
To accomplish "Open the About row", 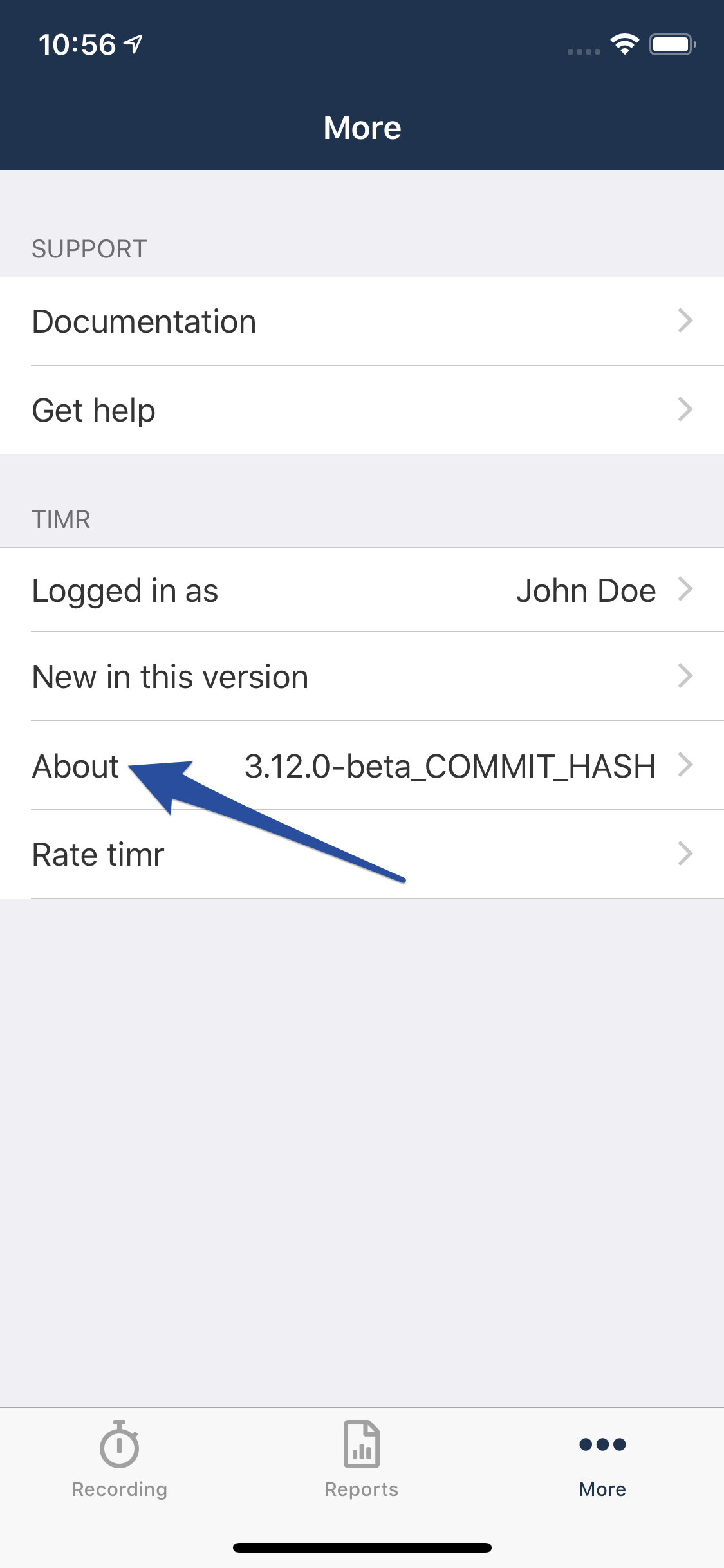I will pos(362,765).
